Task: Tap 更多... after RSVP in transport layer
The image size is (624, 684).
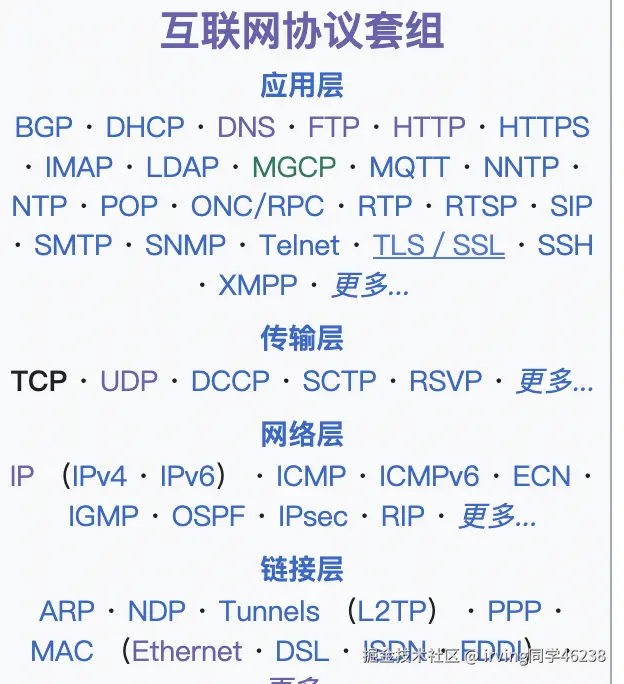Action: [555, 381]
